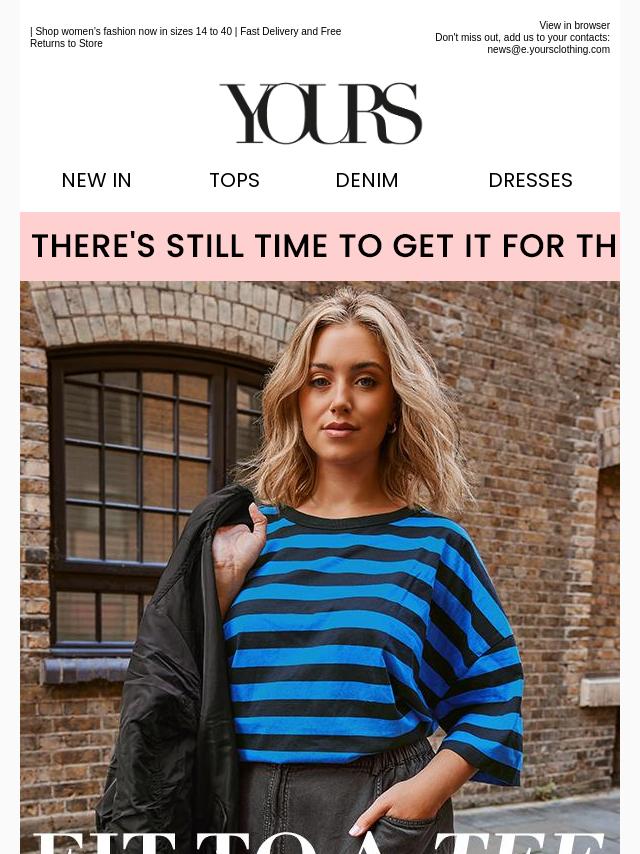640x854 pixels.
Task: Open the View in browser link
Action: 574,26
